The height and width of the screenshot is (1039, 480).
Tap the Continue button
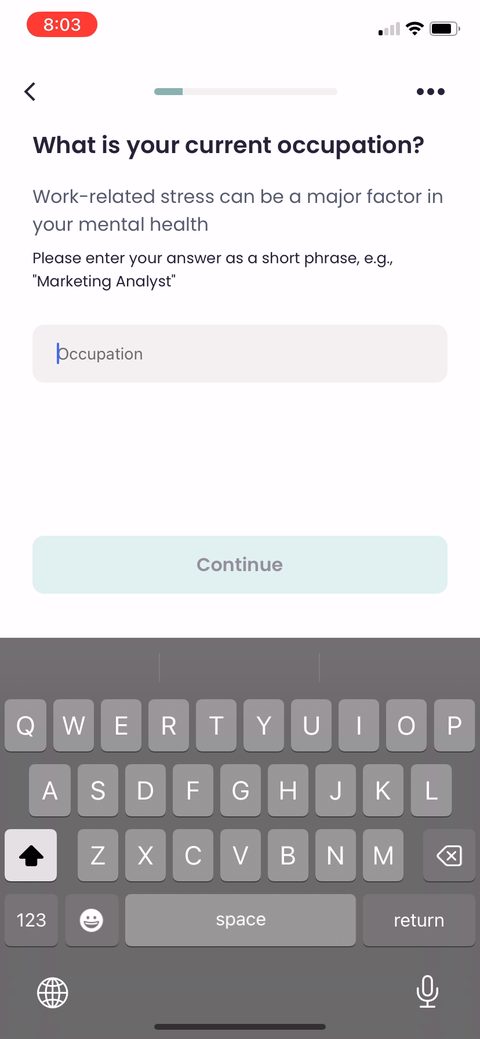(240, 565)
